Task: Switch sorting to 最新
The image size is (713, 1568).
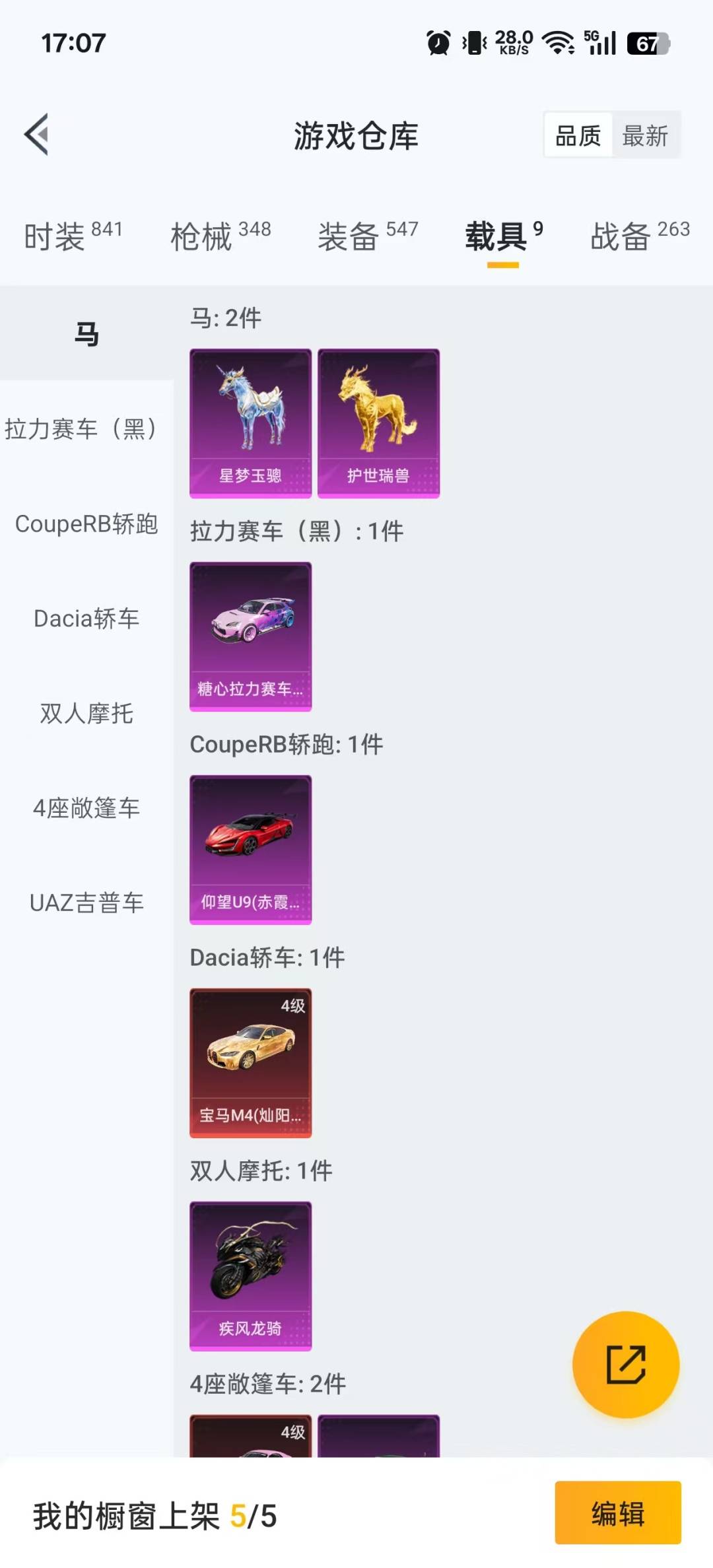Action: tap(645, 135)
